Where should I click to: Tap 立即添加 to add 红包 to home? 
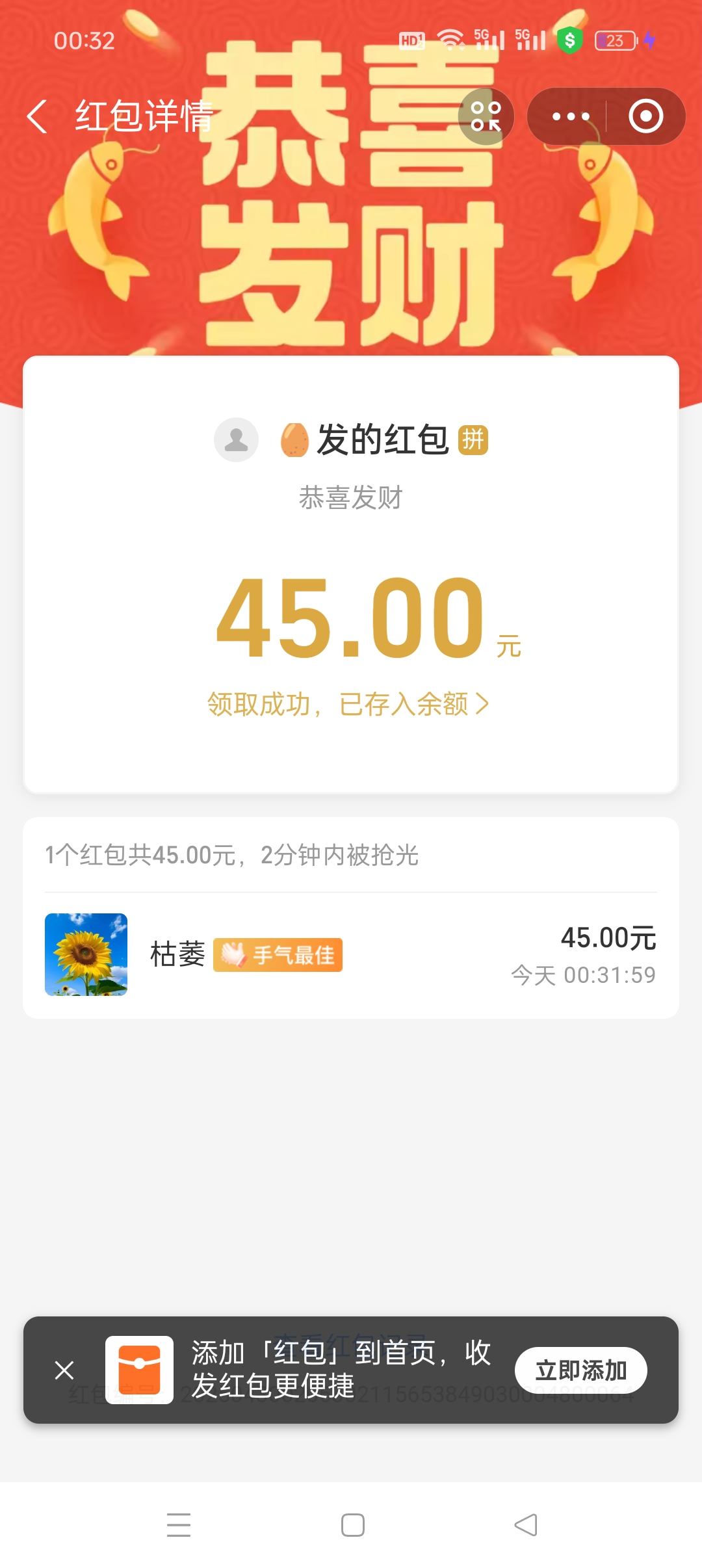point(580,1370)
